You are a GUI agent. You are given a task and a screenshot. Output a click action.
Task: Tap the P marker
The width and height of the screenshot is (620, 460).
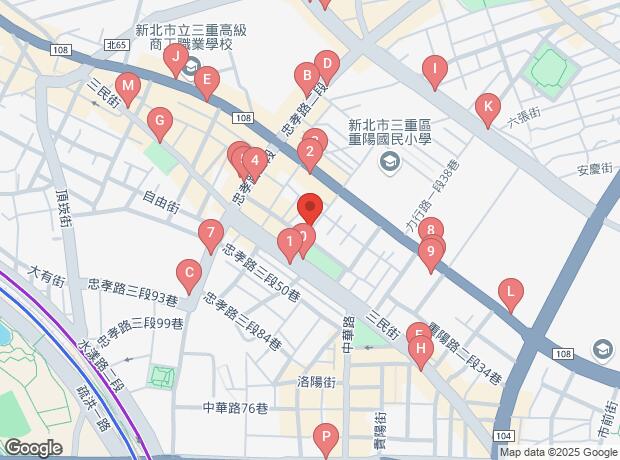324,437
